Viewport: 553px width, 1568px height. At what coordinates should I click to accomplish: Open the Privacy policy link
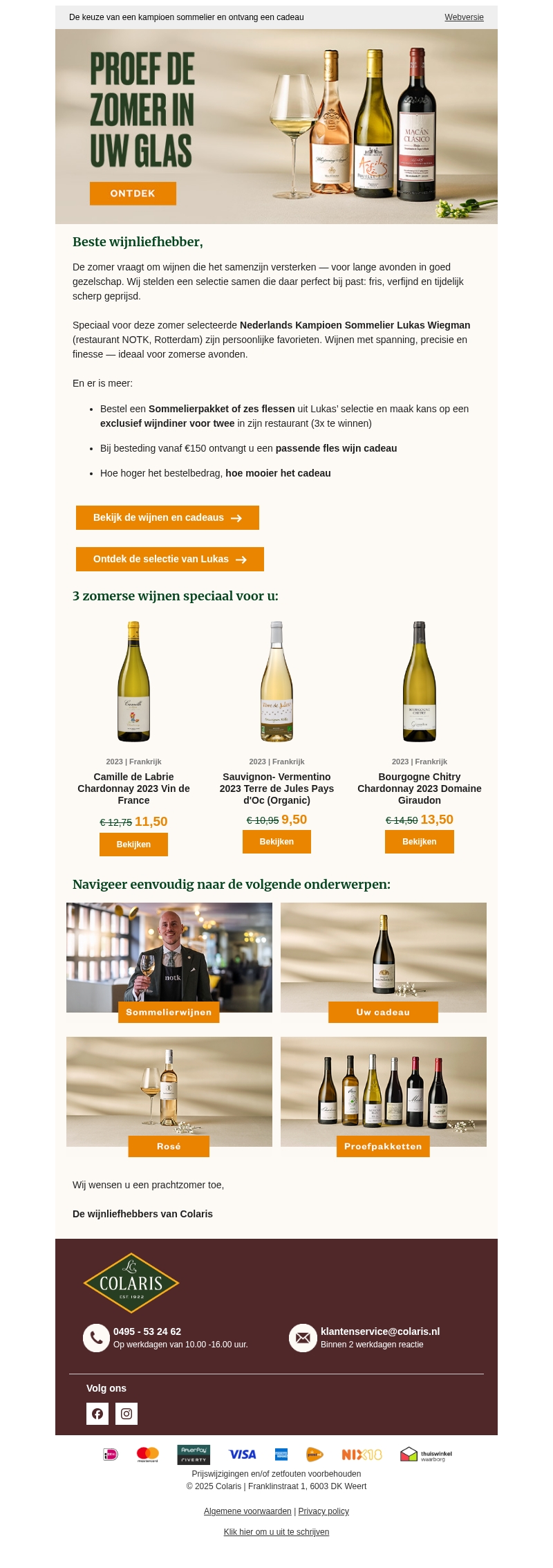(324, 1511)
